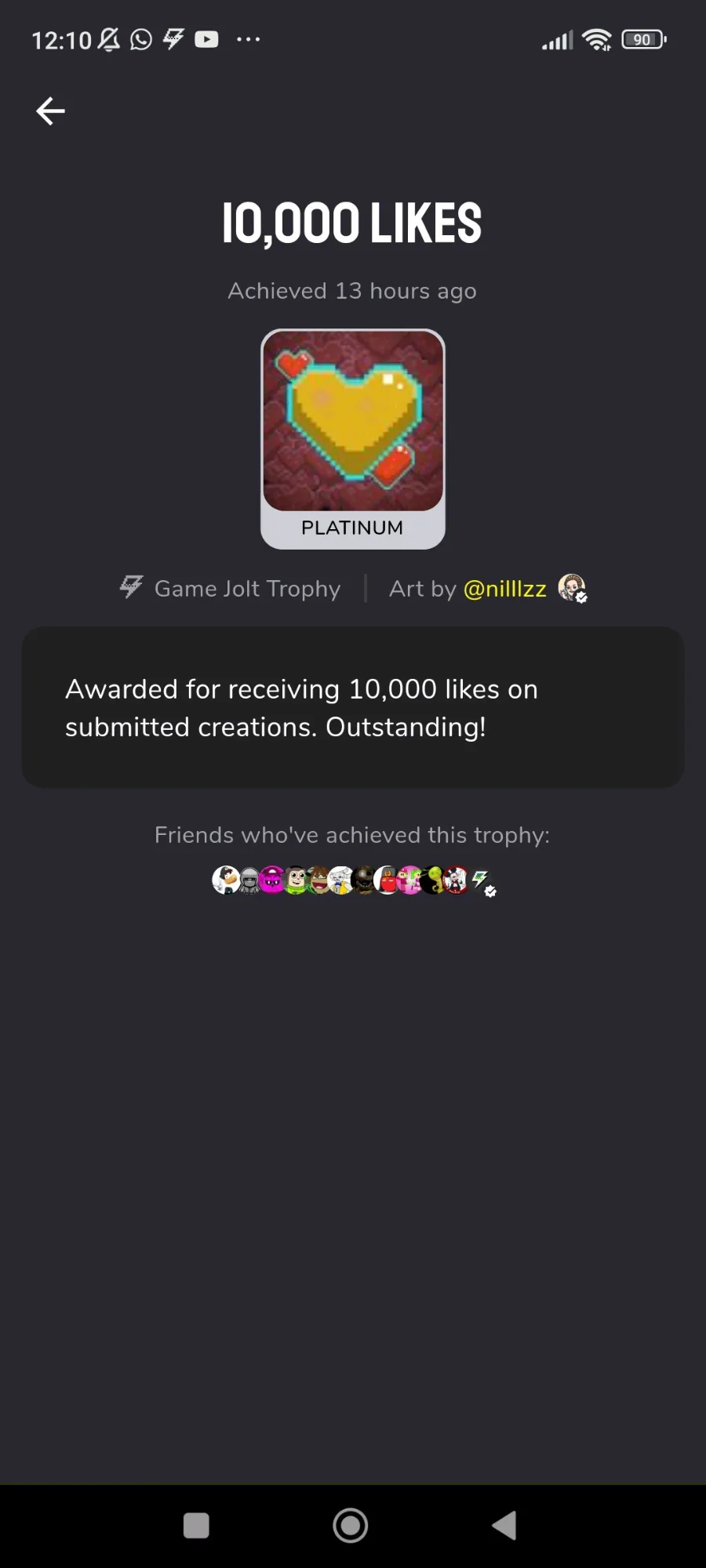Screen dimensions: 706x1568
Task: Tap the system home button
Action: click(x=351, y=1526)
